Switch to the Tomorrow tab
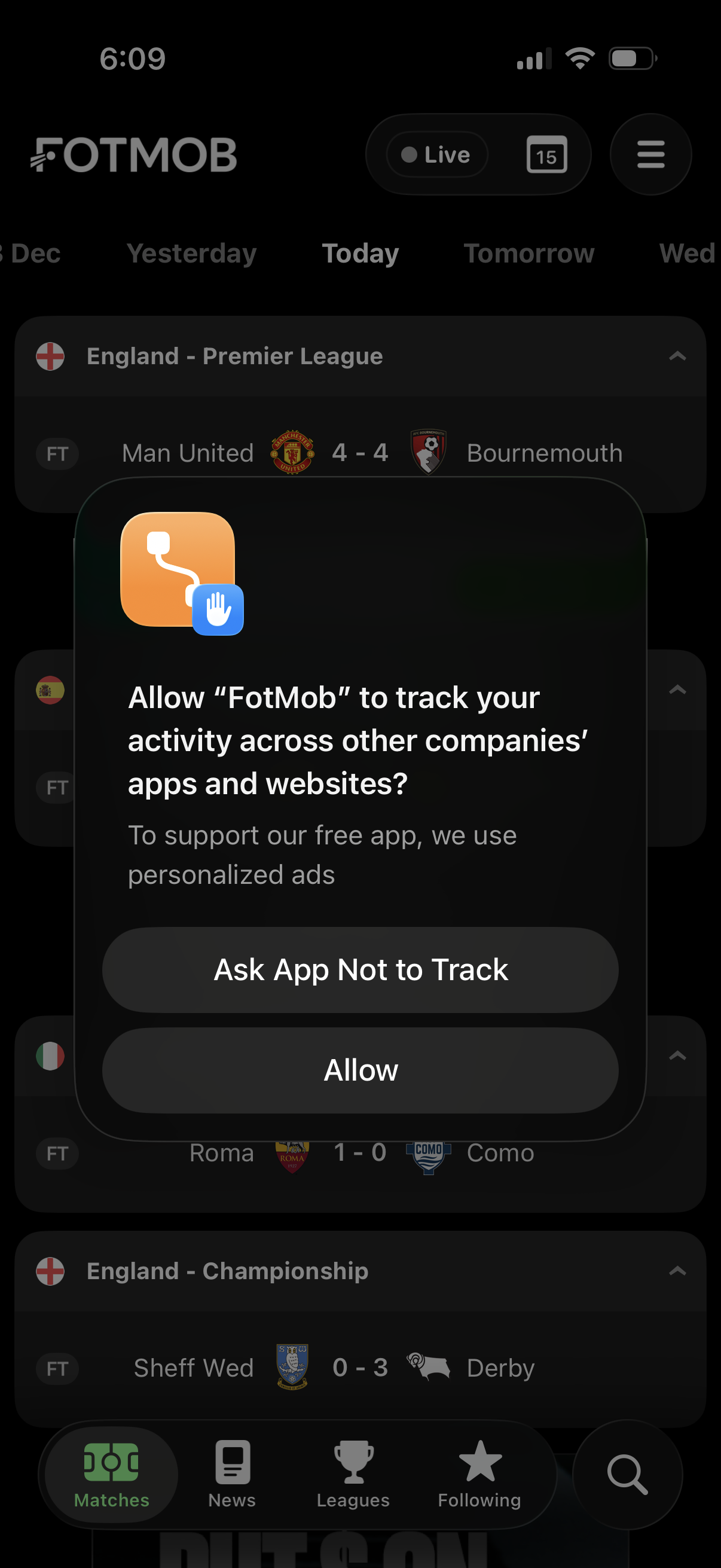 pos(528,253)
